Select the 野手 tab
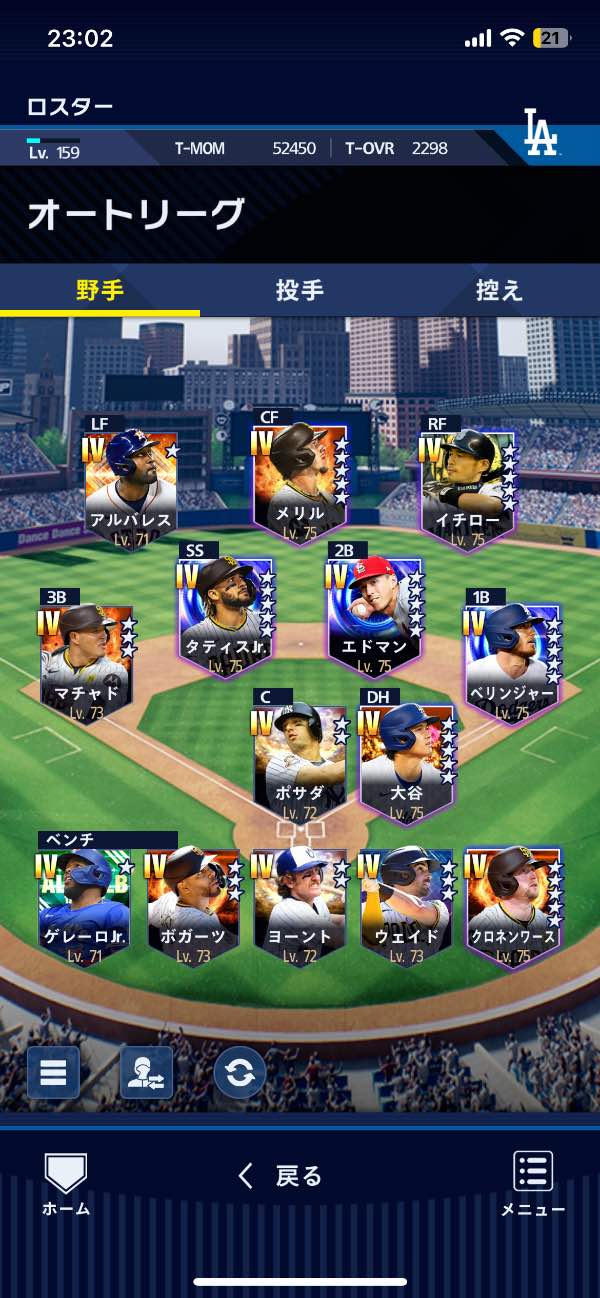This screenshot has height=1298, width=600. point(100,290)
